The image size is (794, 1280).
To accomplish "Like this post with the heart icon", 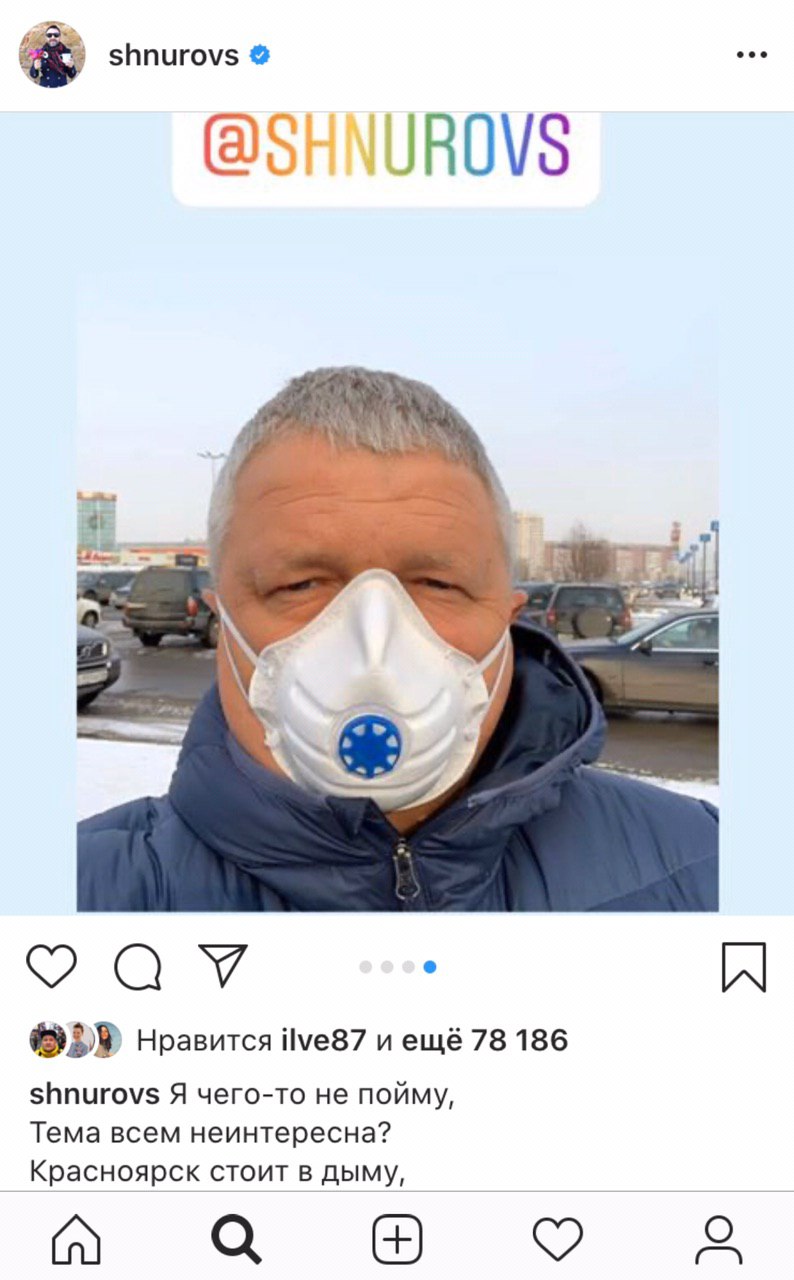I will pos(51,966).
